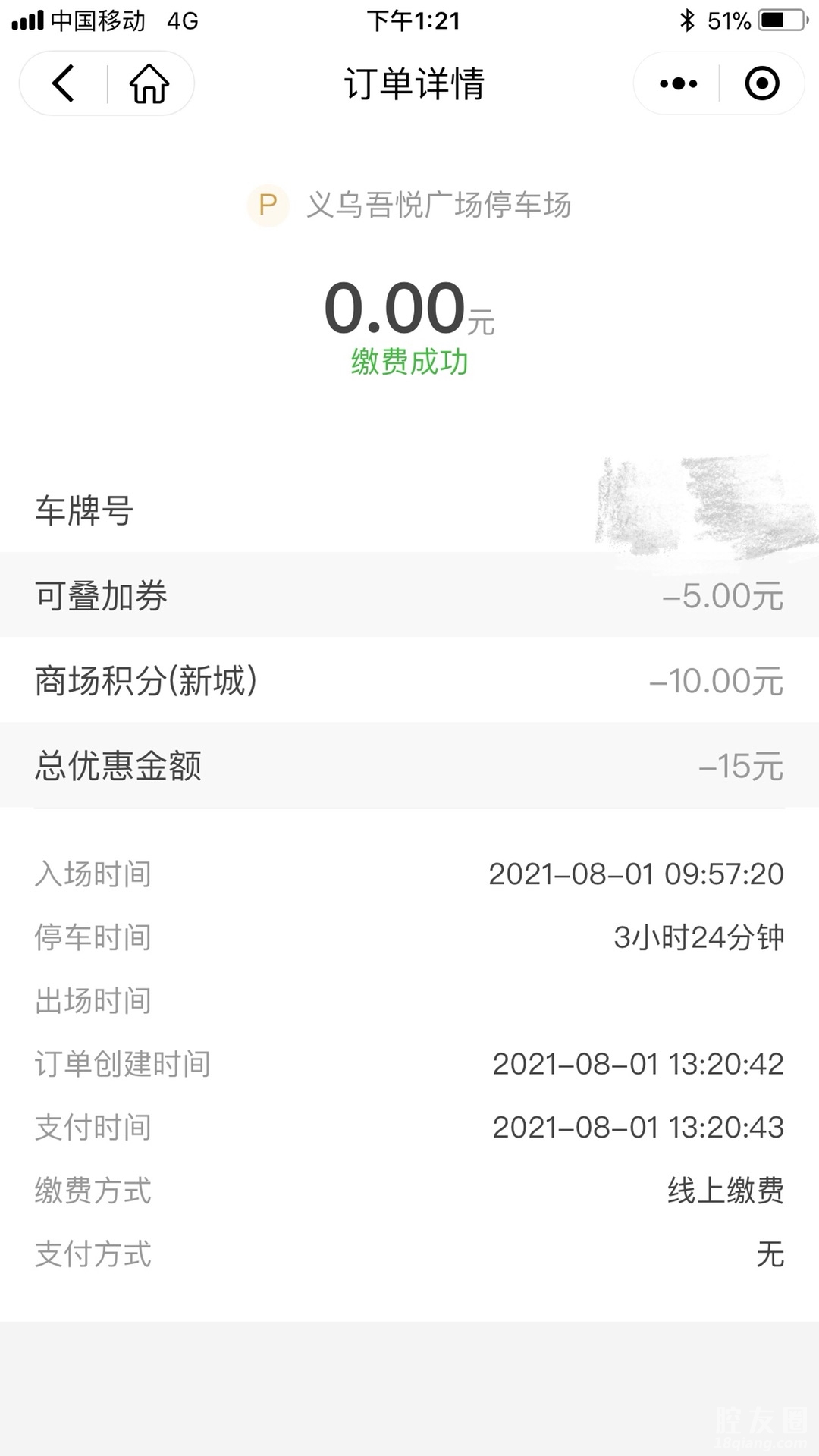Open the three-dot more menu
Screen dimensions: 819x1456
678,83
